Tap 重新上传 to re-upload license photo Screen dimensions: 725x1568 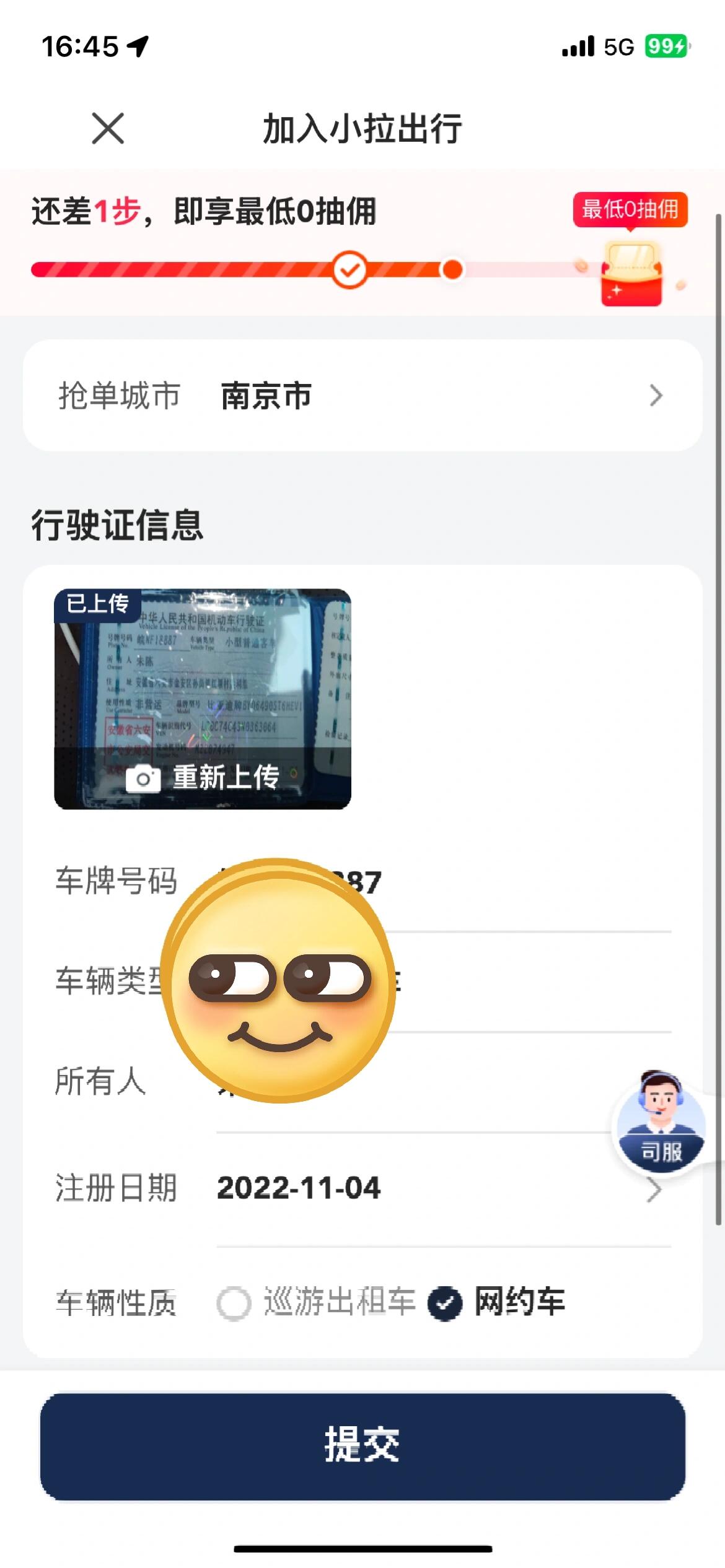pos(203,777)
